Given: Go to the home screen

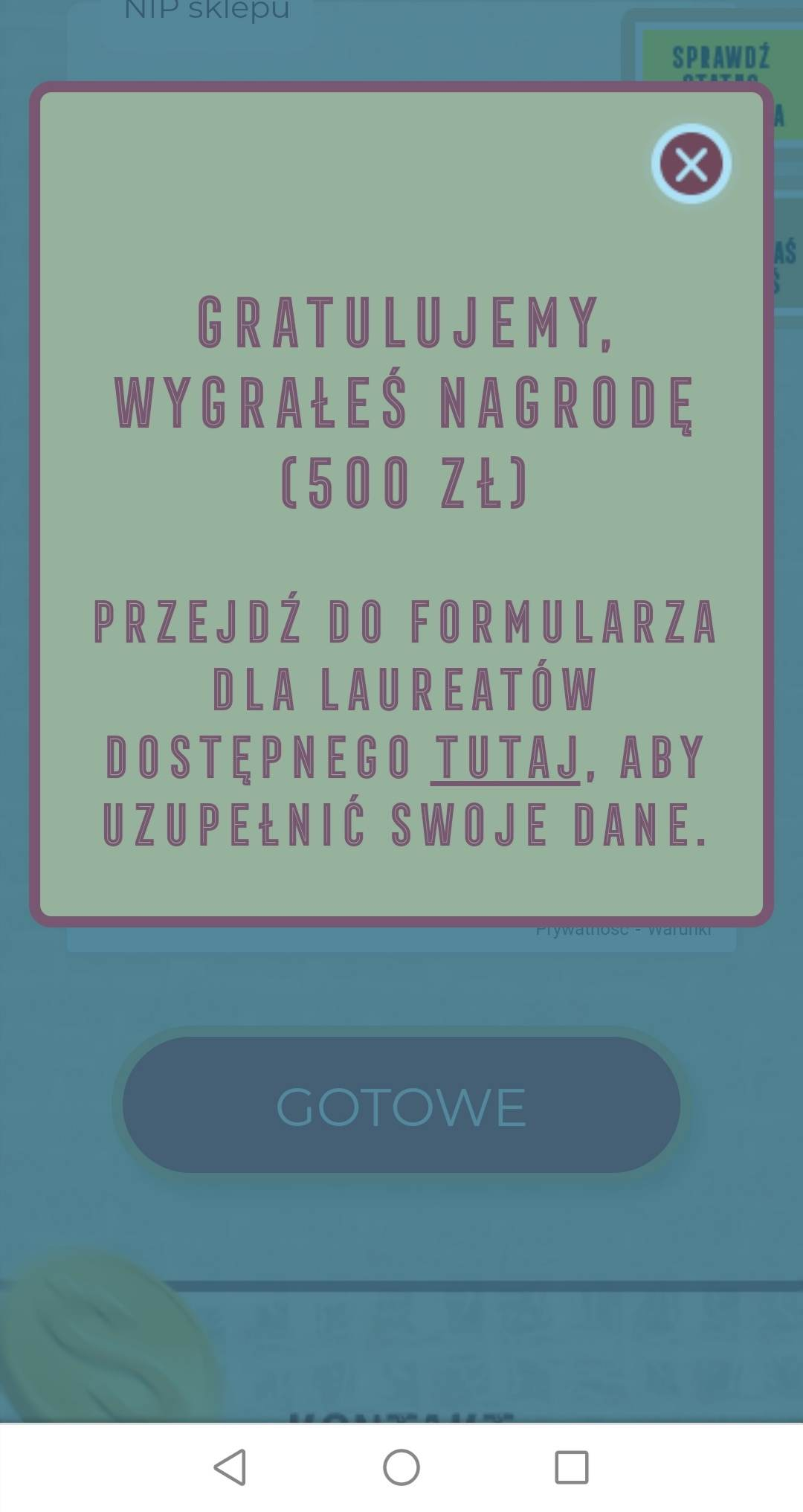Looking at the screenshot, I should pos(401,1467).
